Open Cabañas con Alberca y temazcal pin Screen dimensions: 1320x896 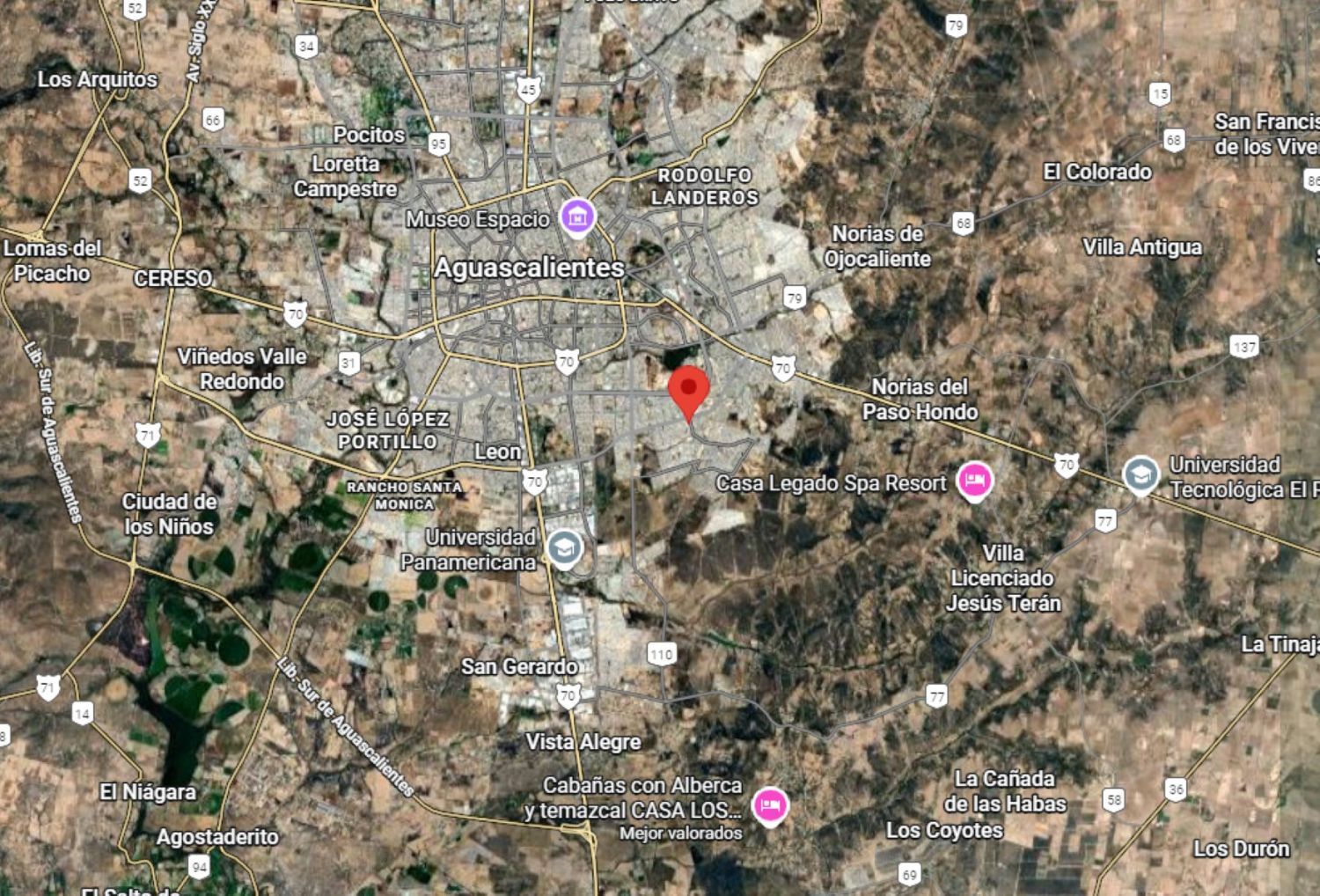770,805
